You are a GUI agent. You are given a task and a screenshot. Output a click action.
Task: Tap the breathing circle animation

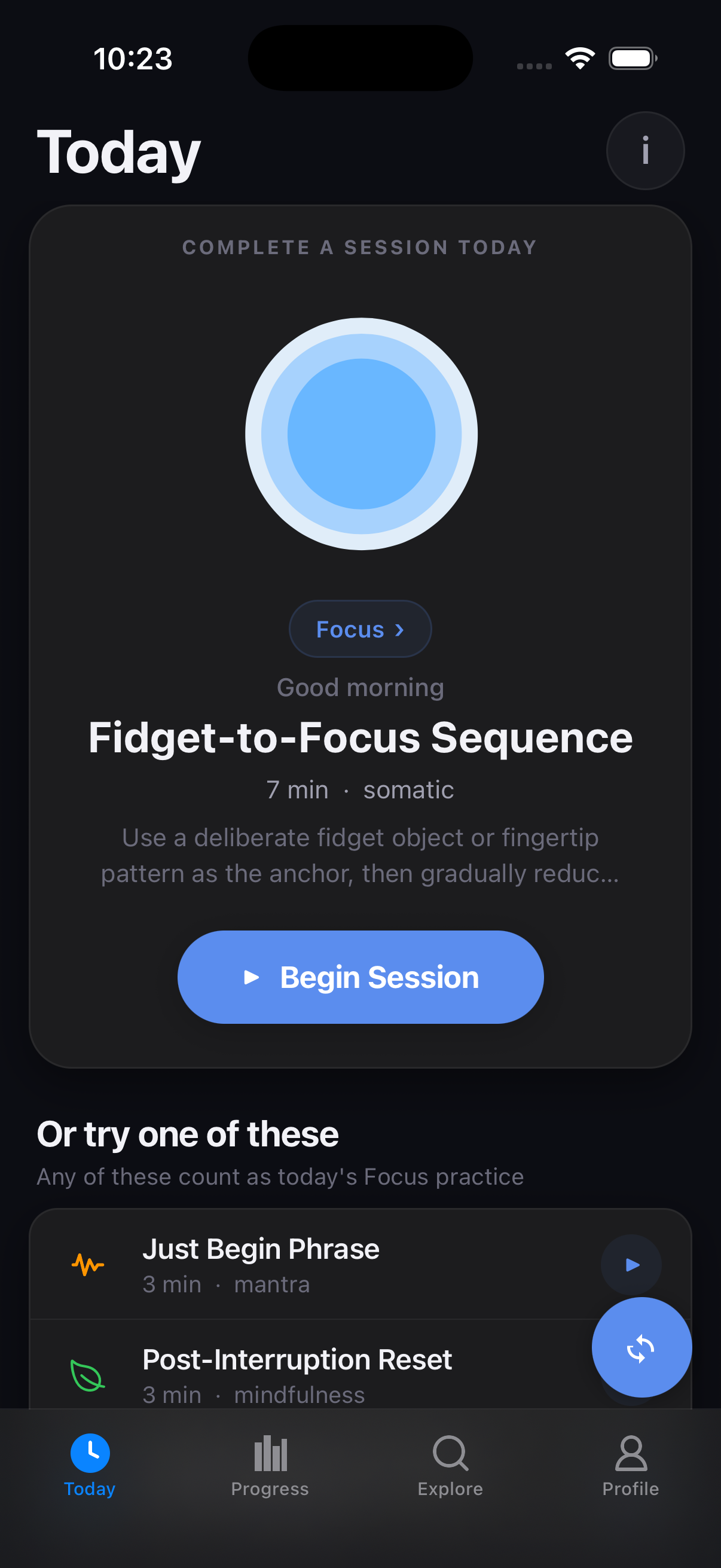[x=361, y=433]
